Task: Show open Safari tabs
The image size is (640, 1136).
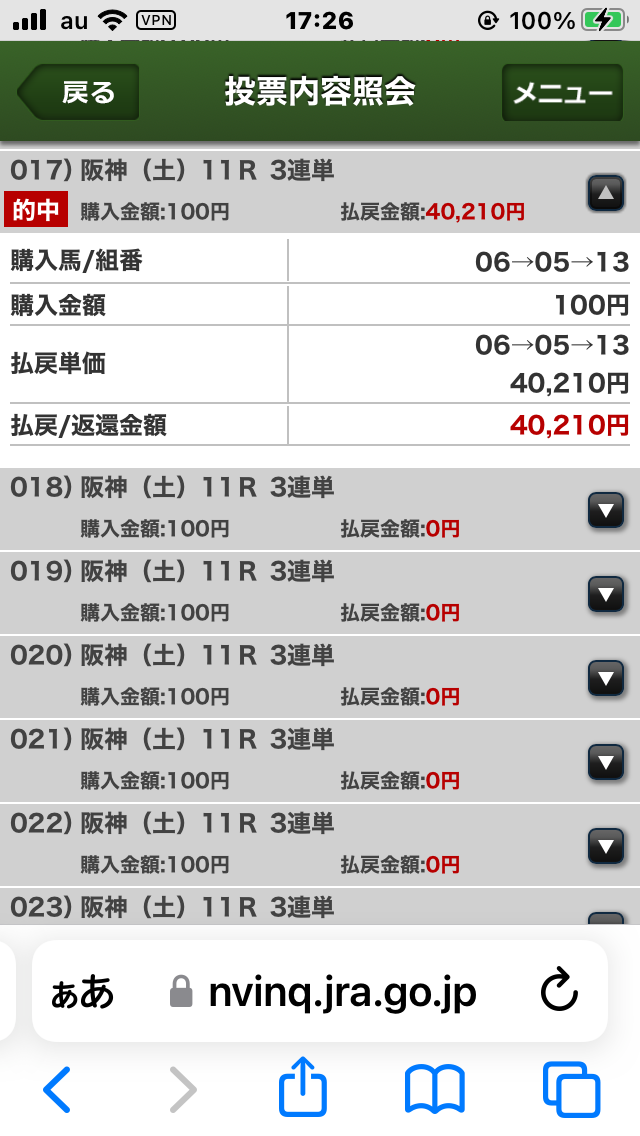Action: click(571, 1088)
